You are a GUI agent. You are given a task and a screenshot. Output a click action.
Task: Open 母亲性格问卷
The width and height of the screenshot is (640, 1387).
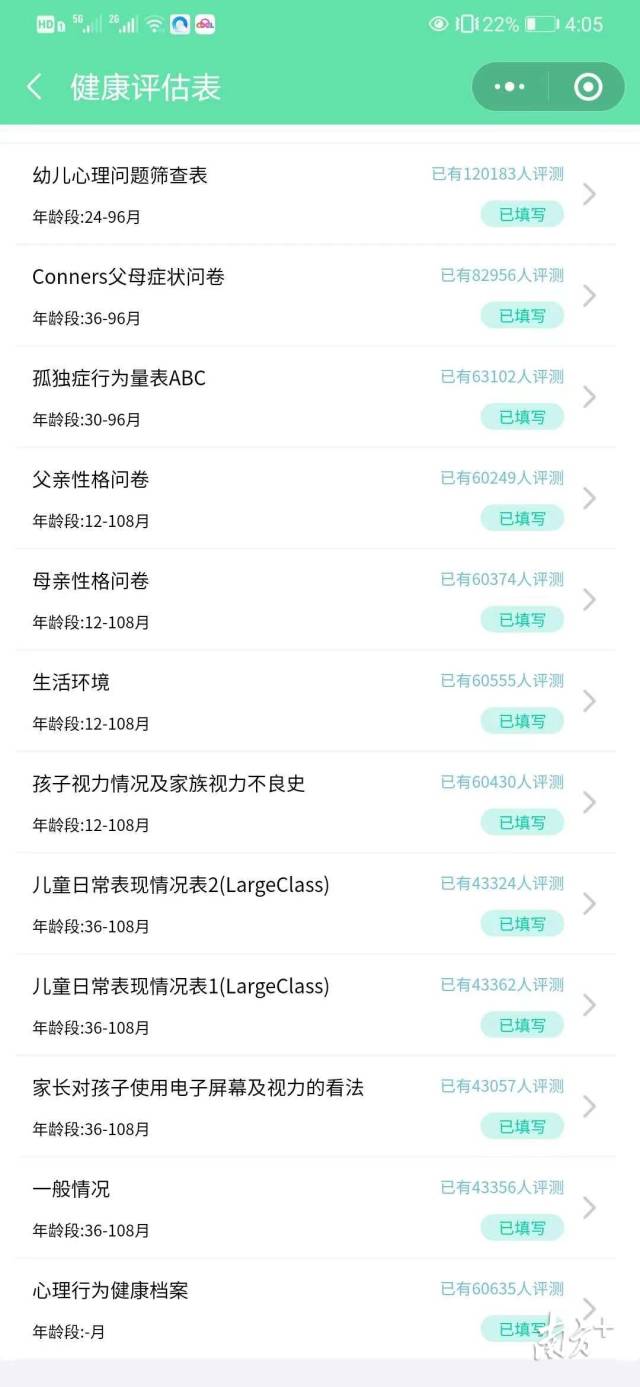pyautogui.click(x=300, y=600)
